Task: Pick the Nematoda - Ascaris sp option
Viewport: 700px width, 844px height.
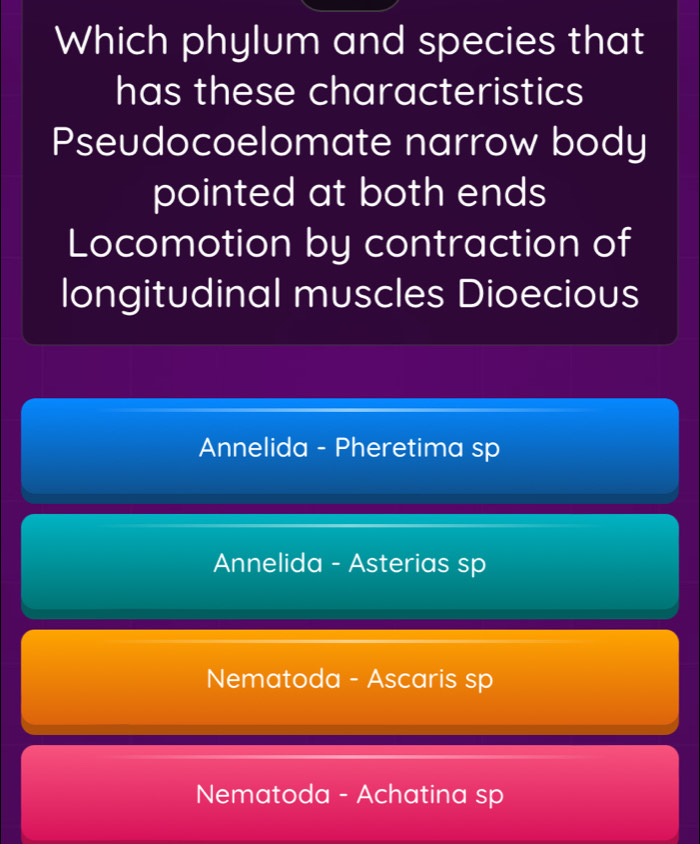Action: click(x=349, y=679)
